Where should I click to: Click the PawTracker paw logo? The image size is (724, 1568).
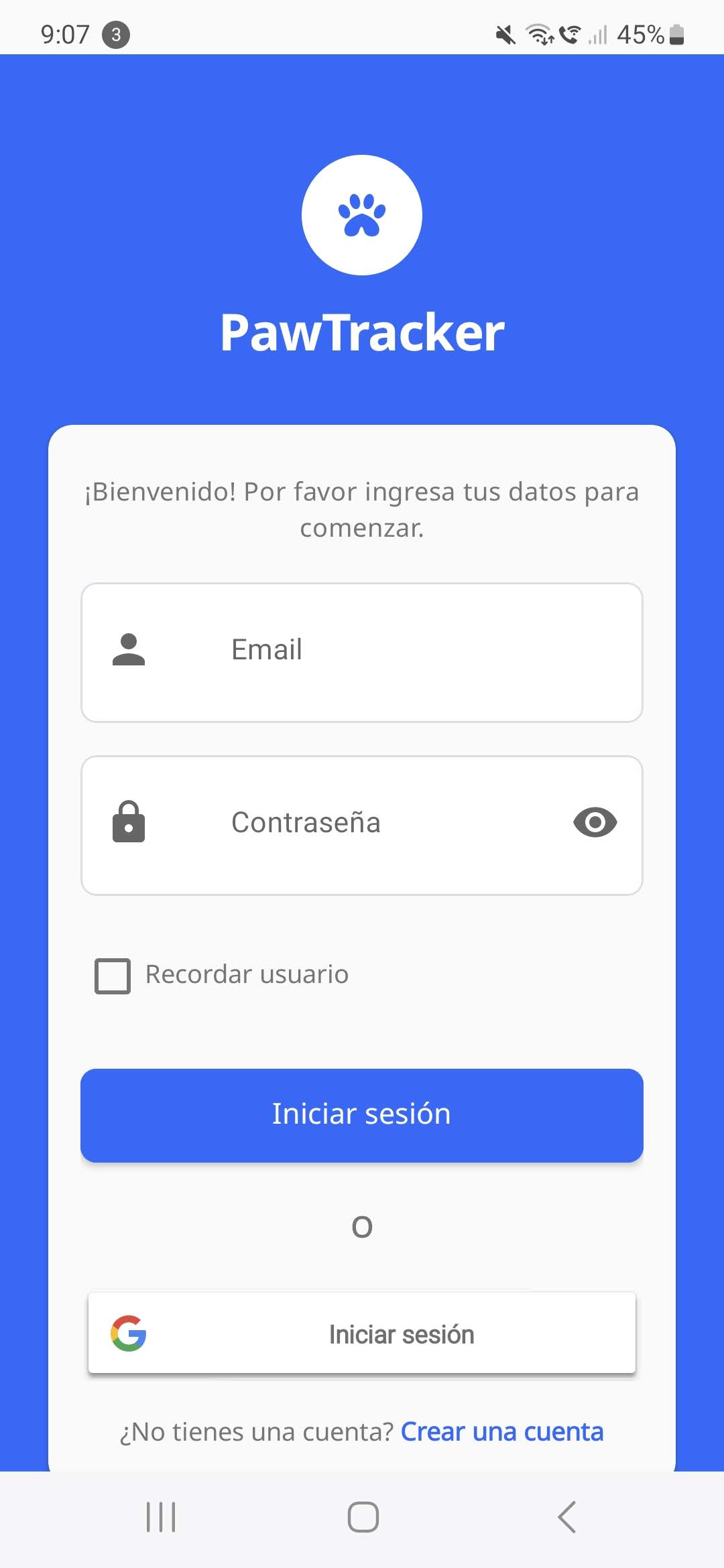click(x=362, y=213)
